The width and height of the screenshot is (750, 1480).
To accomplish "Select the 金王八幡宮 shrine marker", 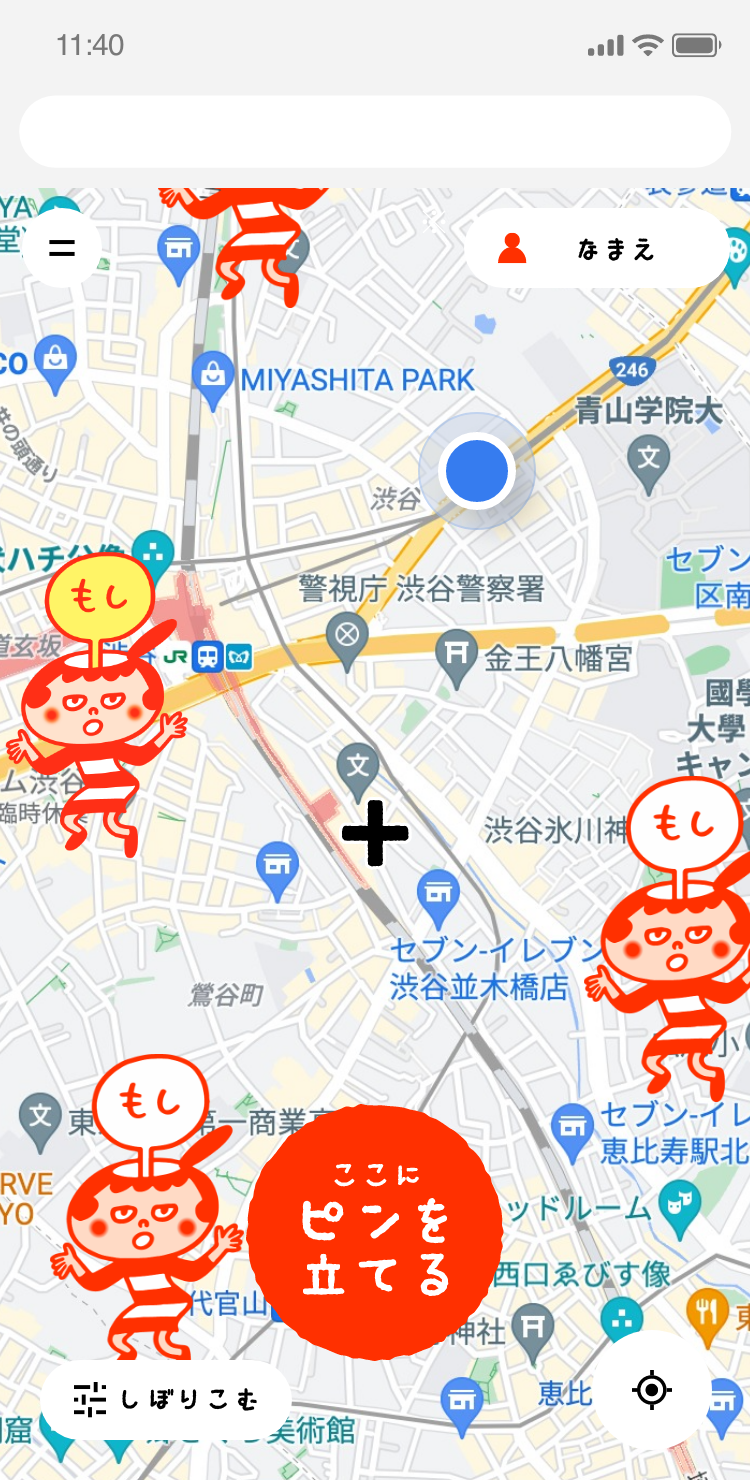I will coord(458,655).
